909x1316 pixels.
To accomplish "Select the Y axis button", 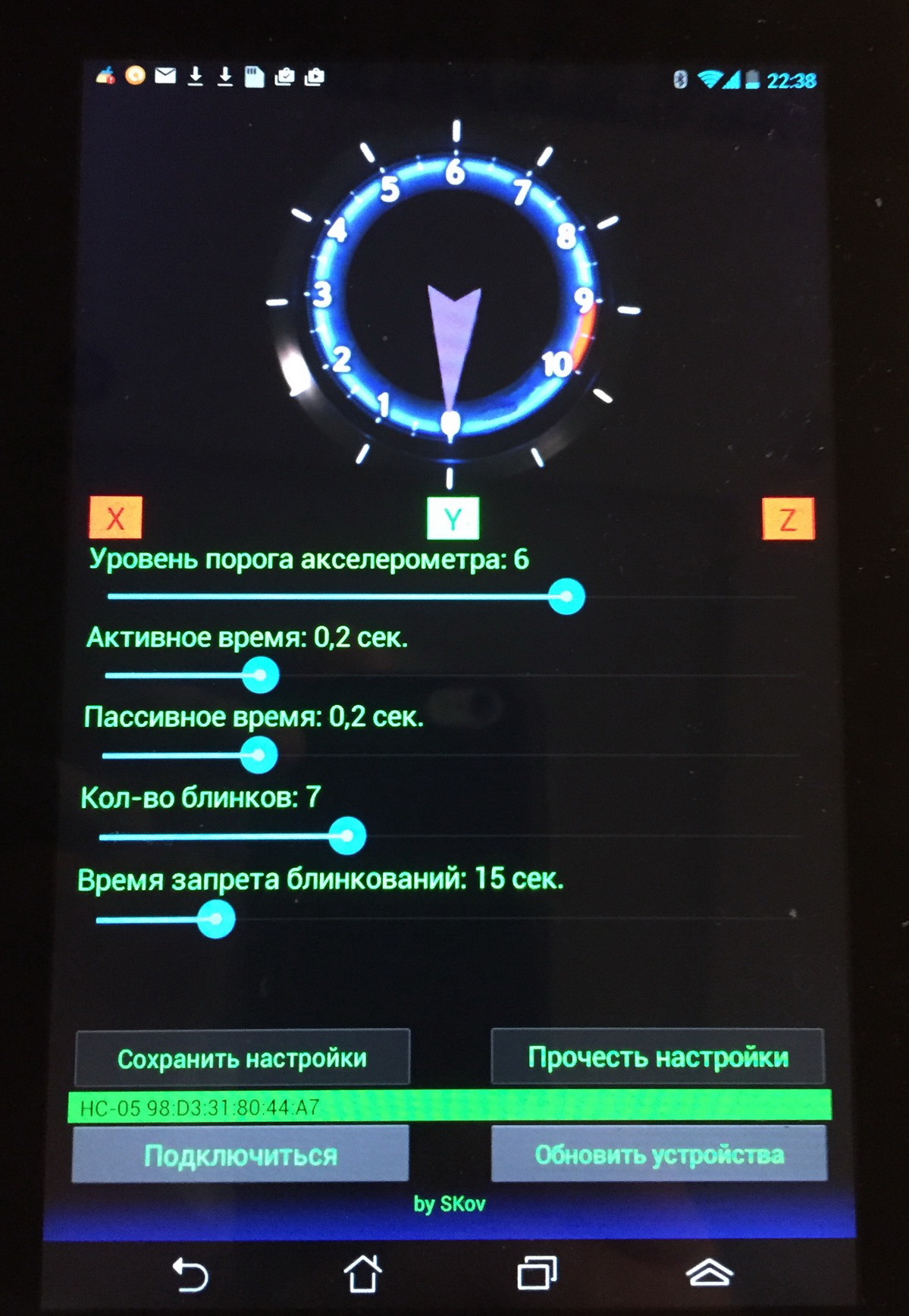I will [x=453, y=519].
